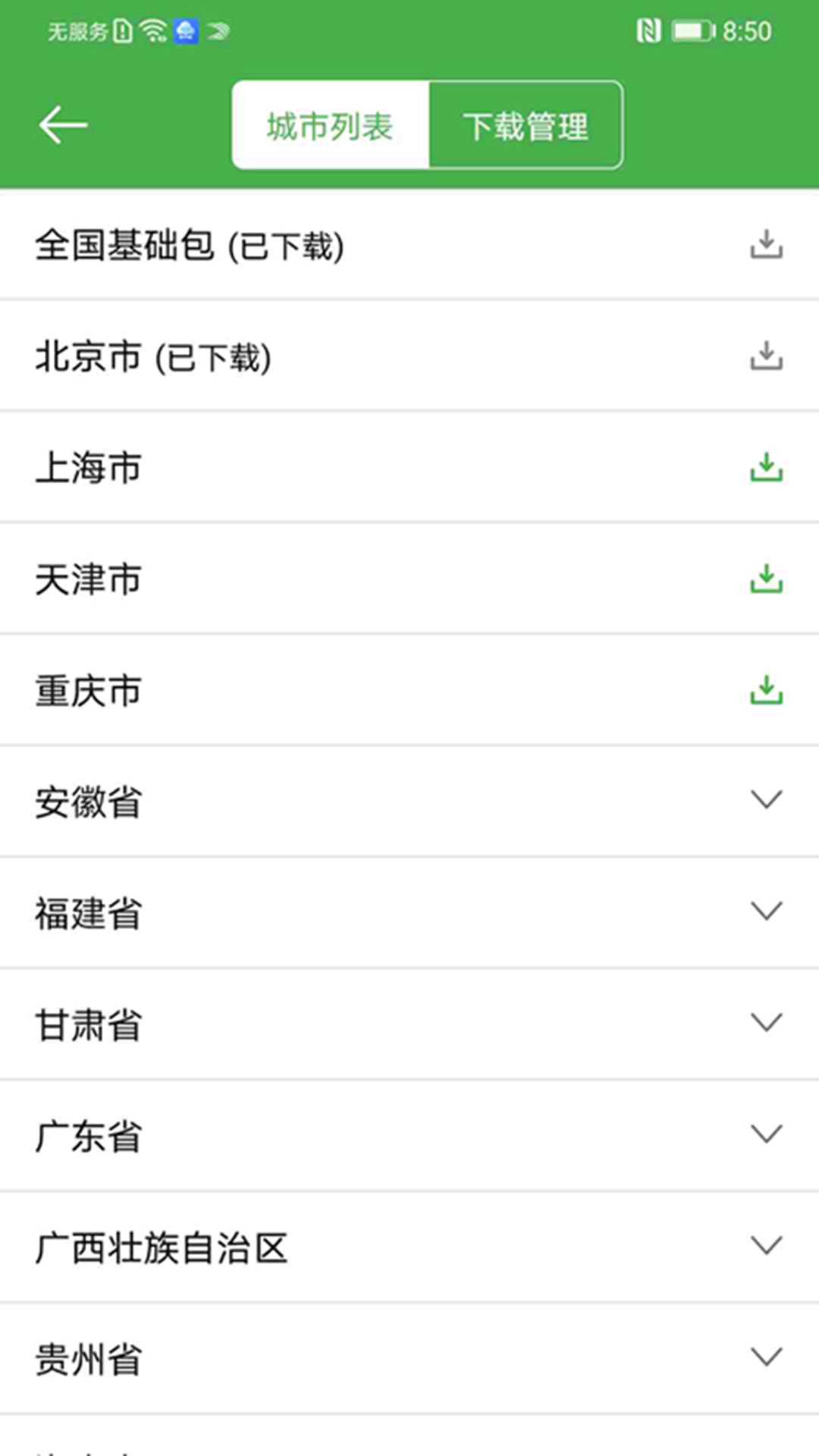Screen dimensions: 819x1456
Task: Open the 北京市 (已下载) entry
Action: (303, 356)
